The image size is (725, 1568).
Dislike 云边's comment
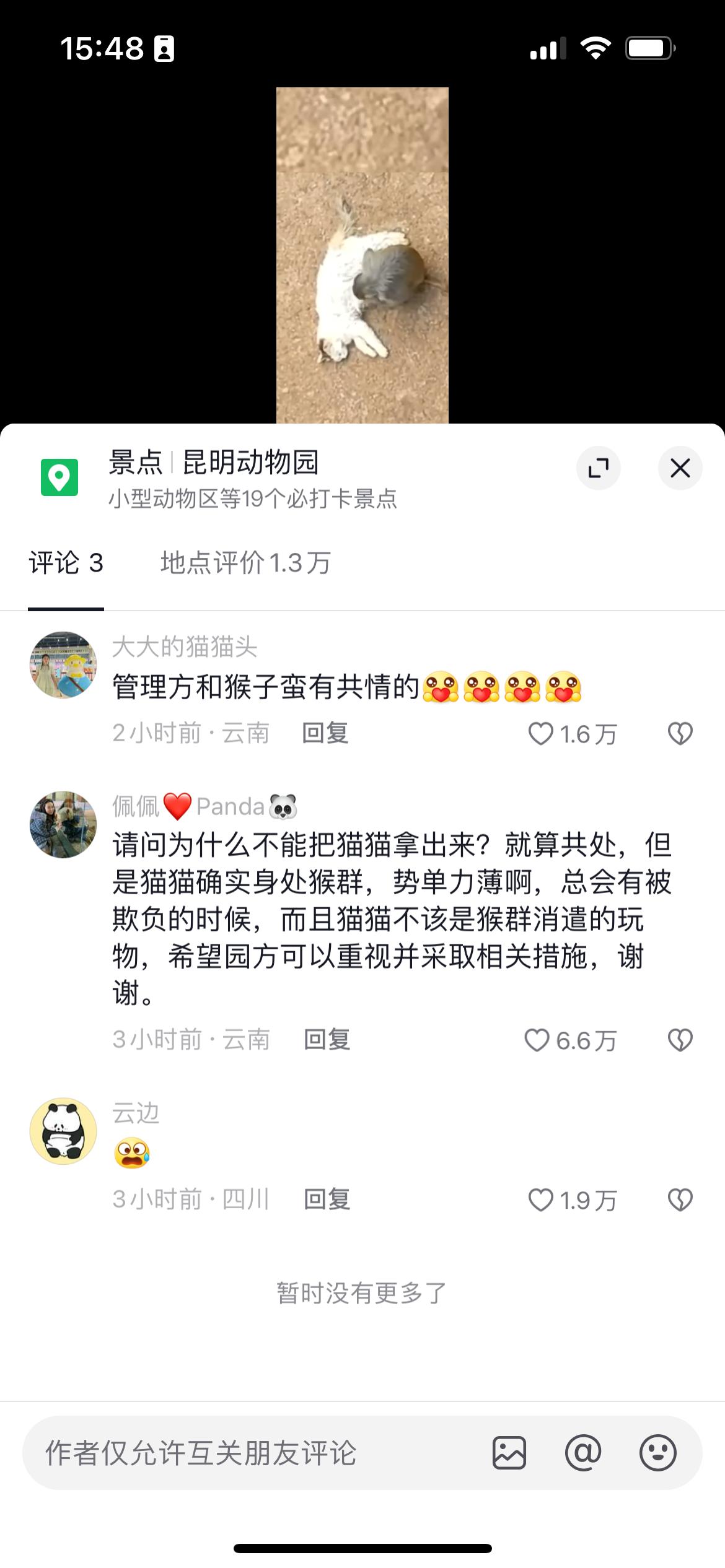pyautogui.click(x=680, y=1200)
